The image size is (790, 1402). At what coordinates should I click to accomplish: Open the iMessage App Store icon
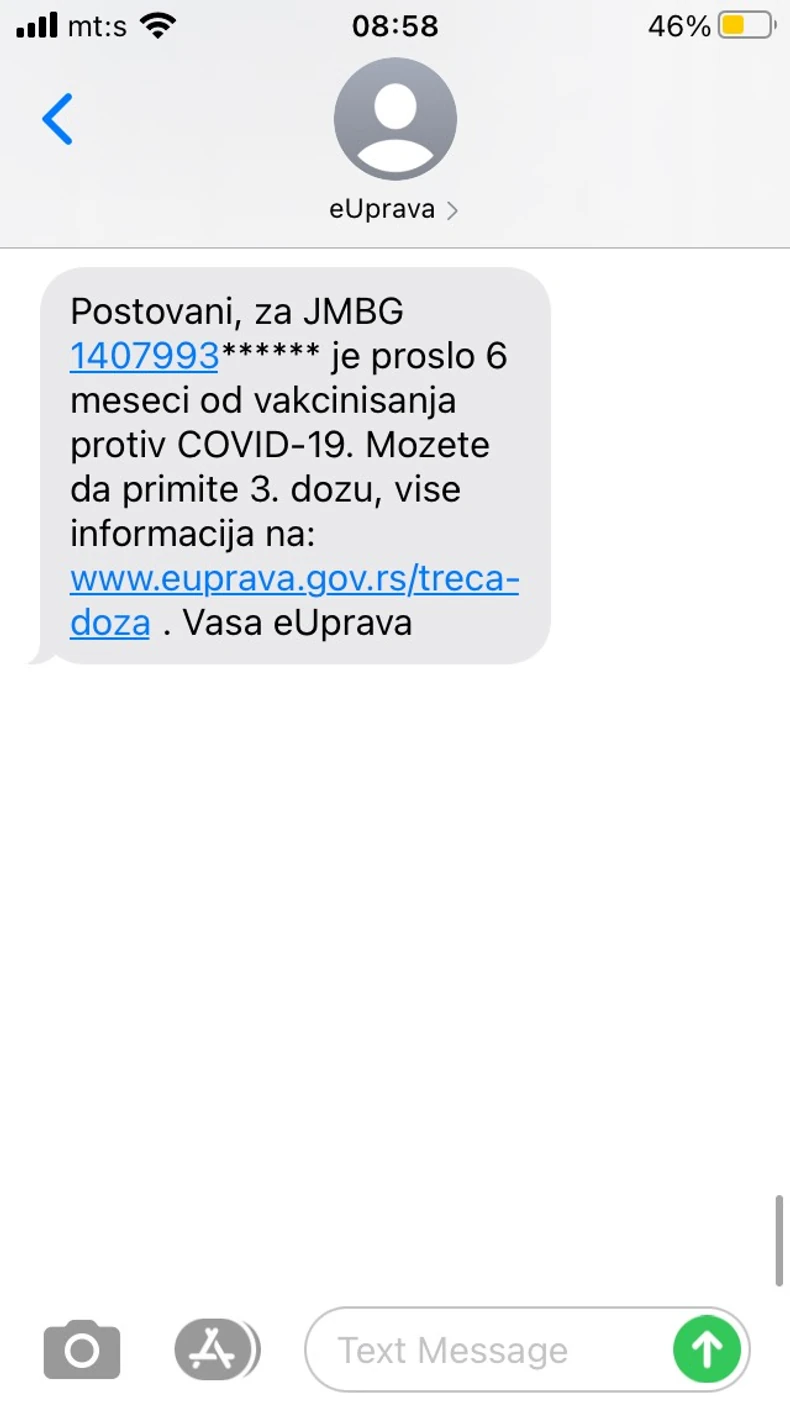216,1349
